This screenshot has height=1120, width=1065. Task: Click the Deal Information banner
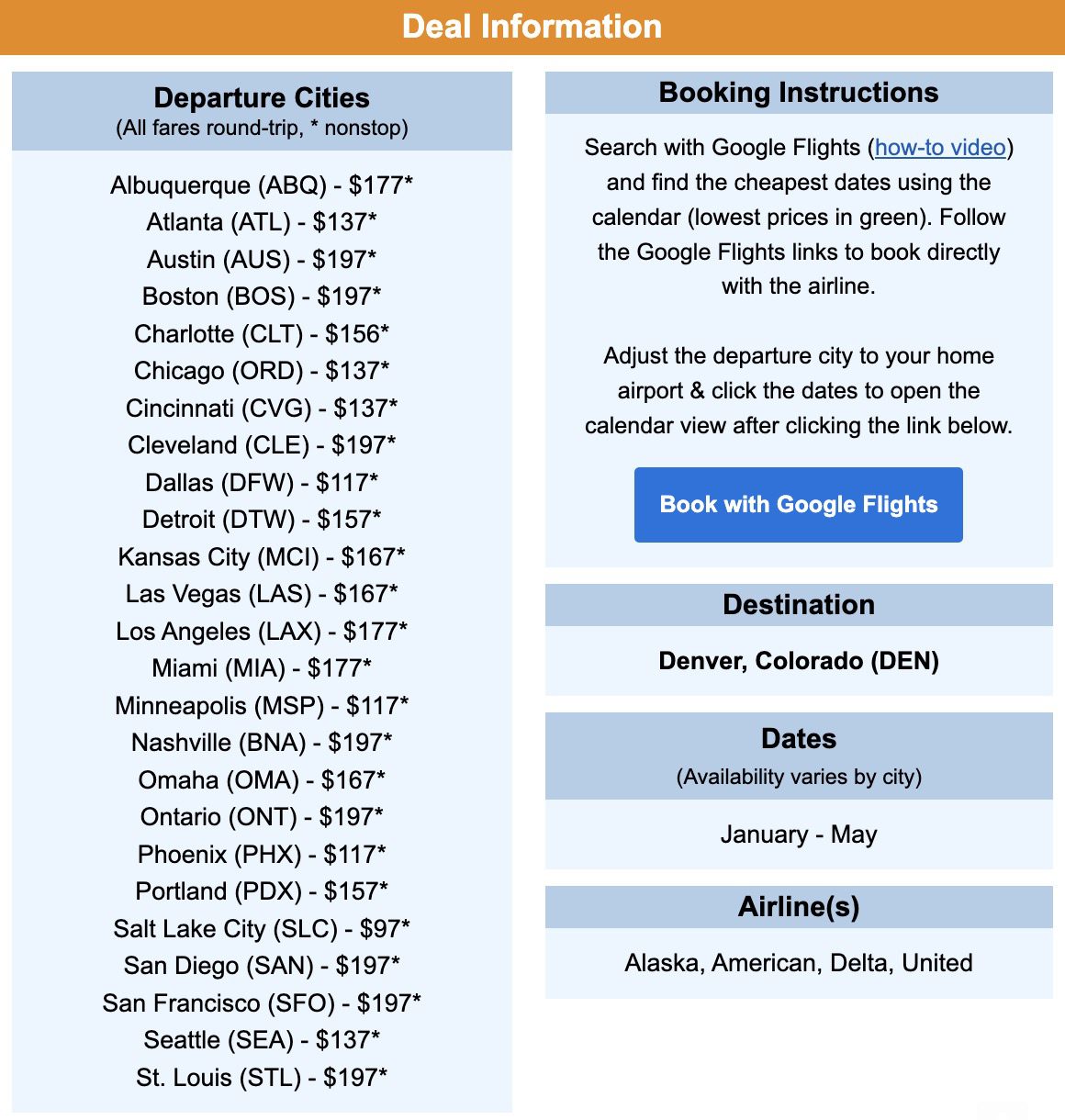532,27
